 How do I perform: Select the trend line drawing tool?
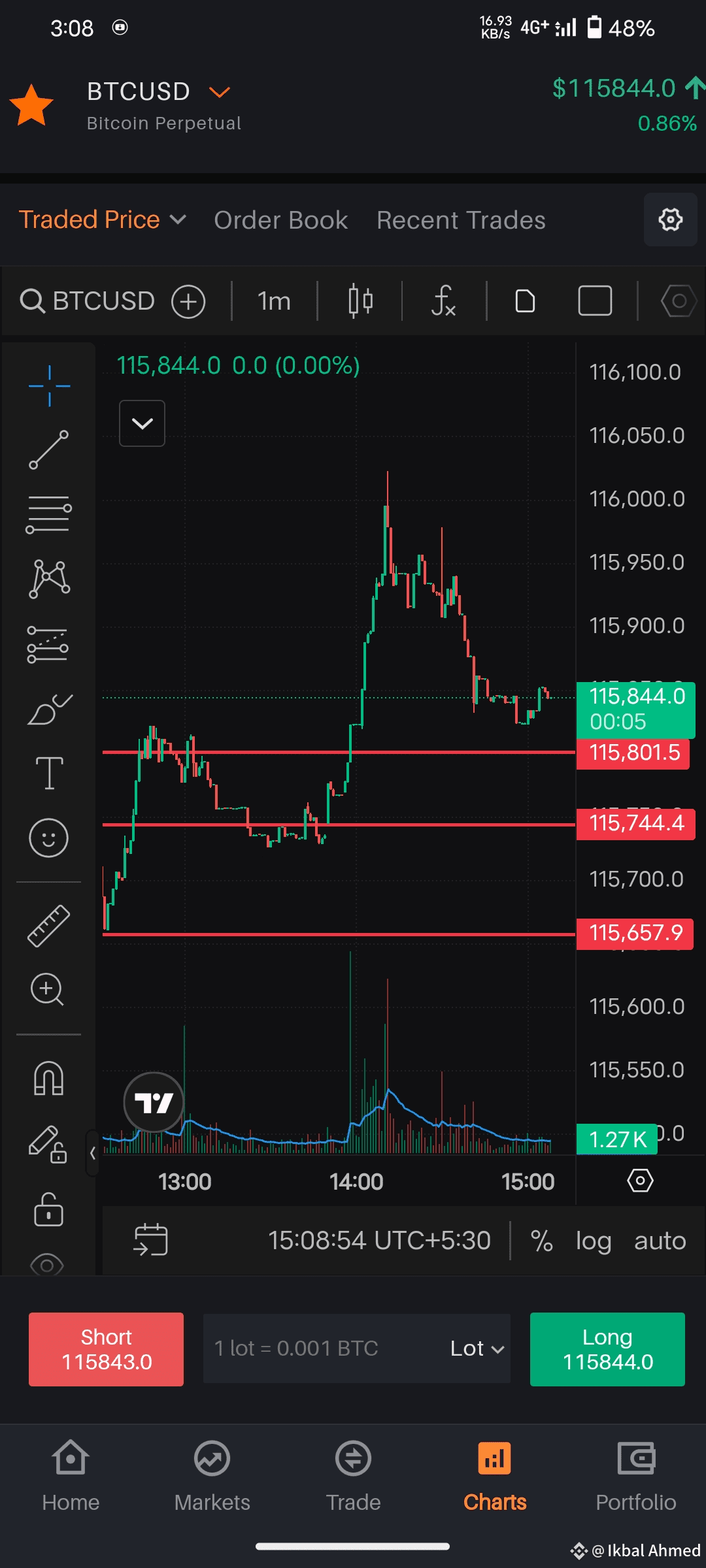coord(49,449)
